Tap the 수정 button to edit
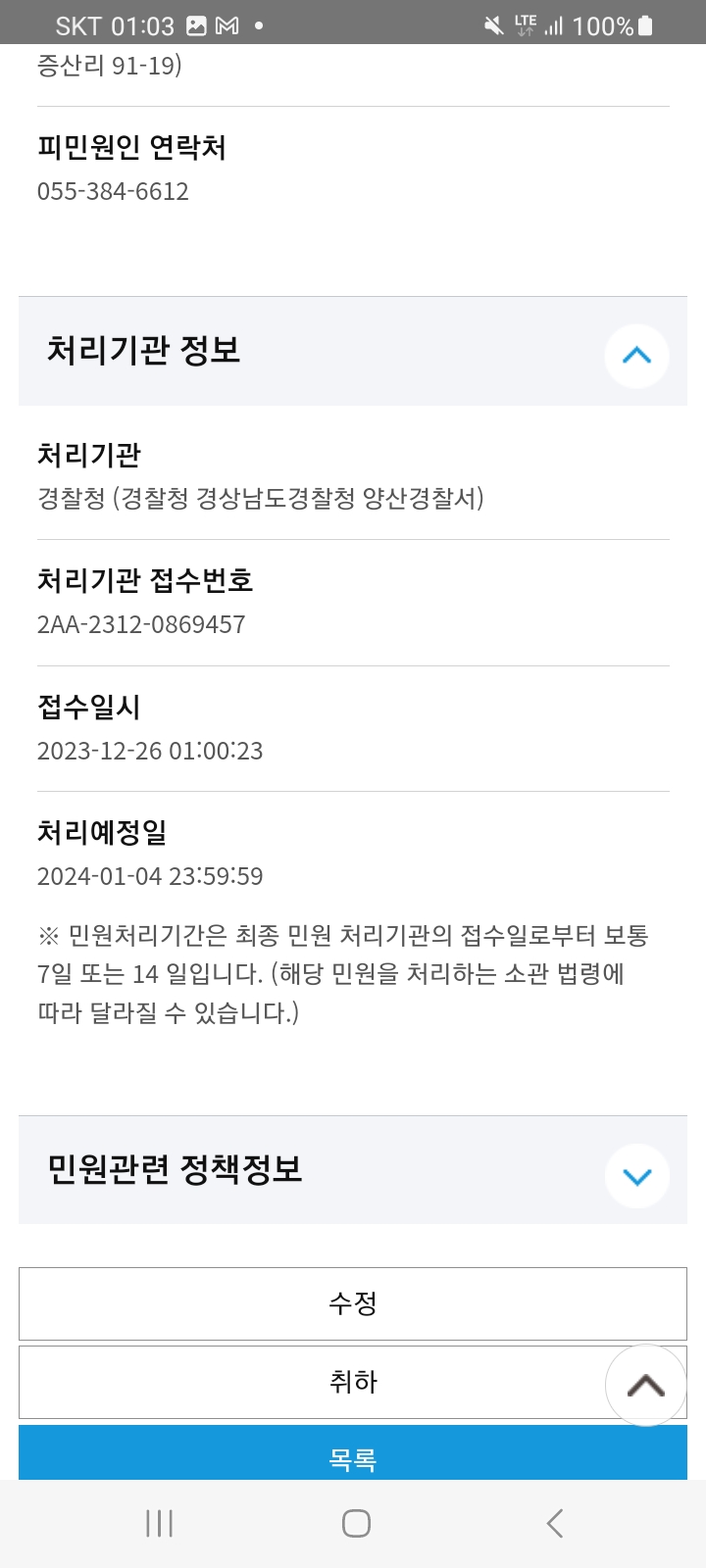The height and width of the screenshot is (1568, 706). point(352,1303)
